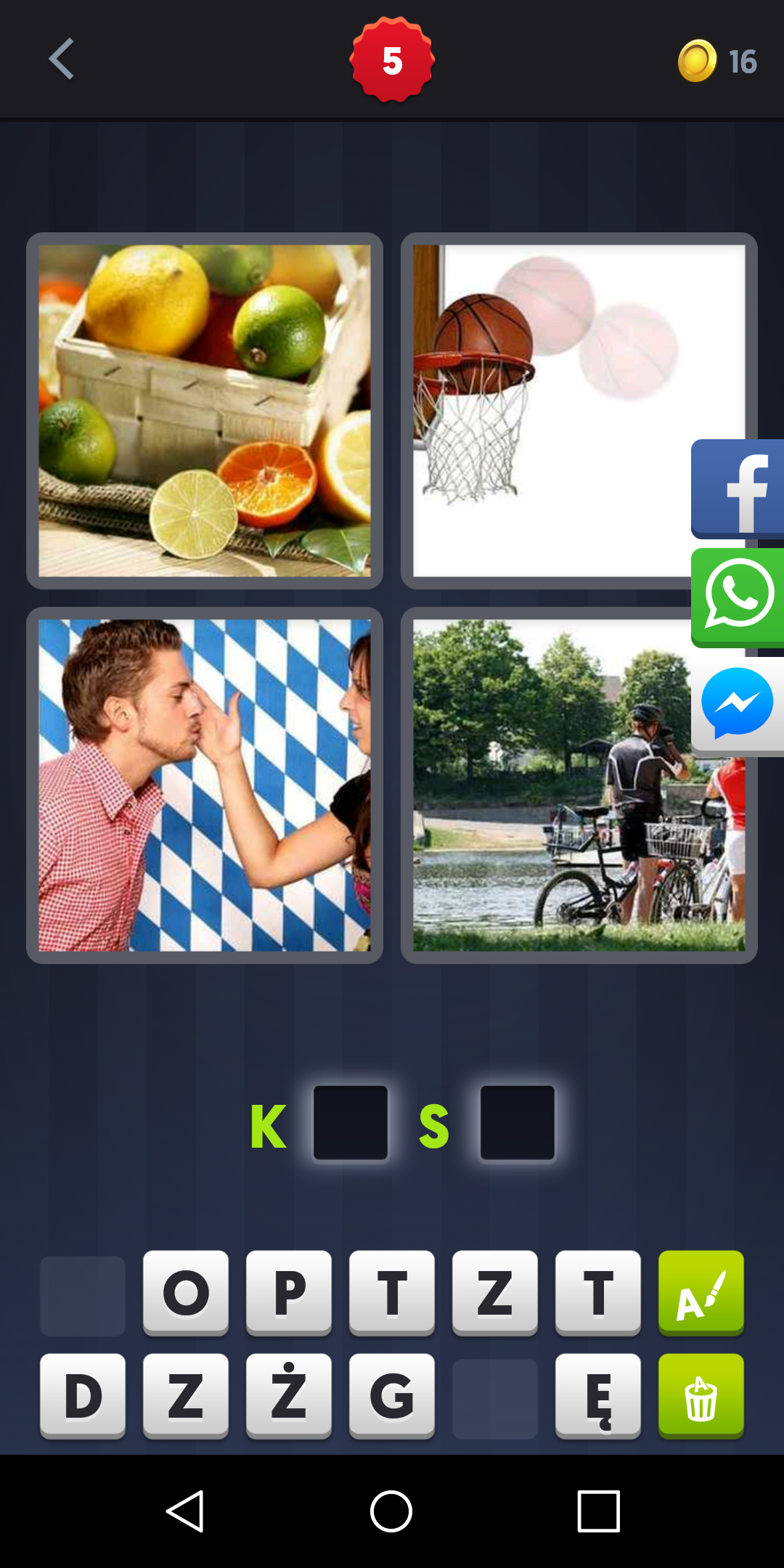
Task: Use the remove-letters trash hint
Action: pyautogui.click(x=701, y=1396)
